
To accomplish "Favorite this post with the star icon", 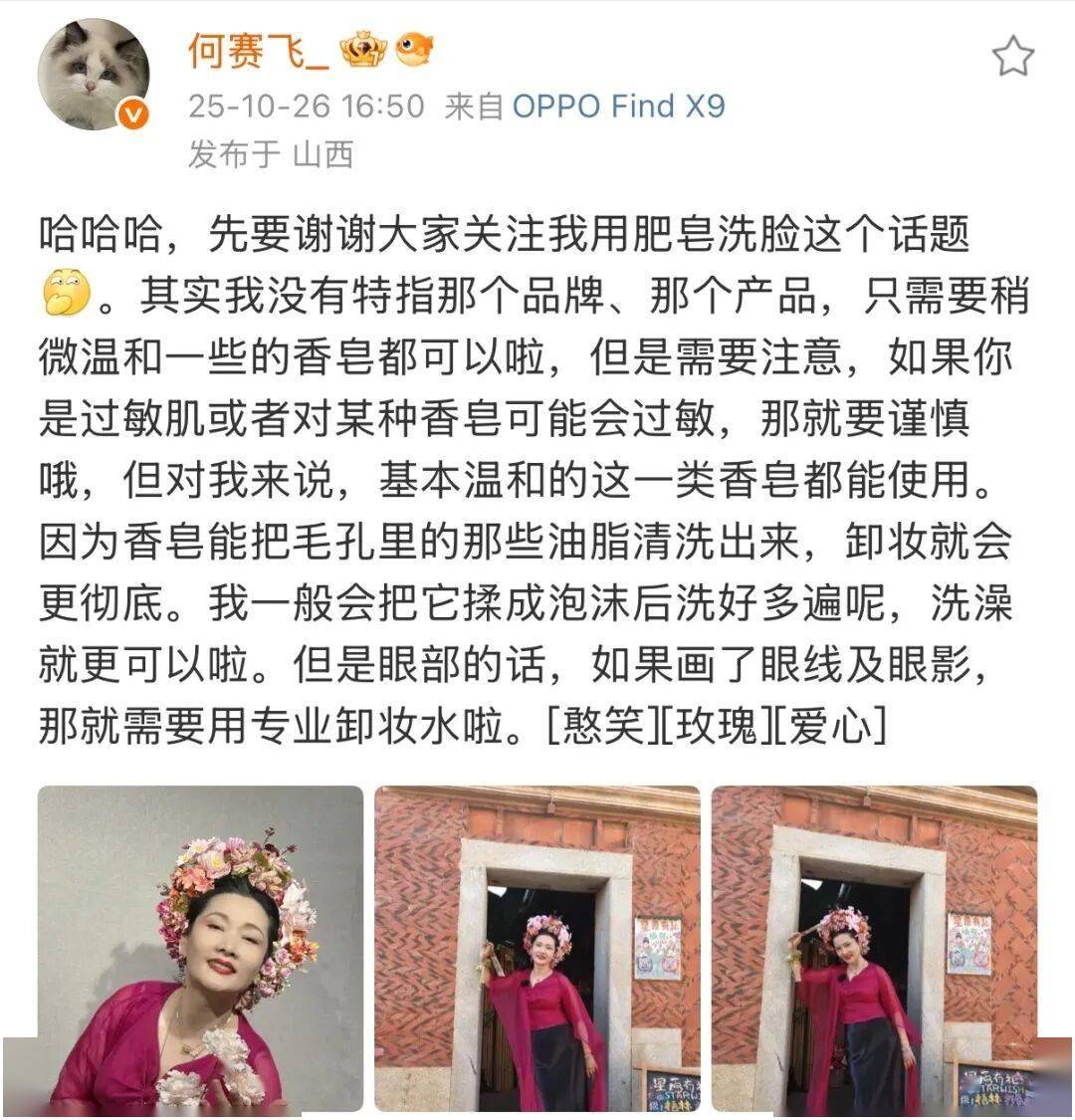I will click(x=1012, y=57).
